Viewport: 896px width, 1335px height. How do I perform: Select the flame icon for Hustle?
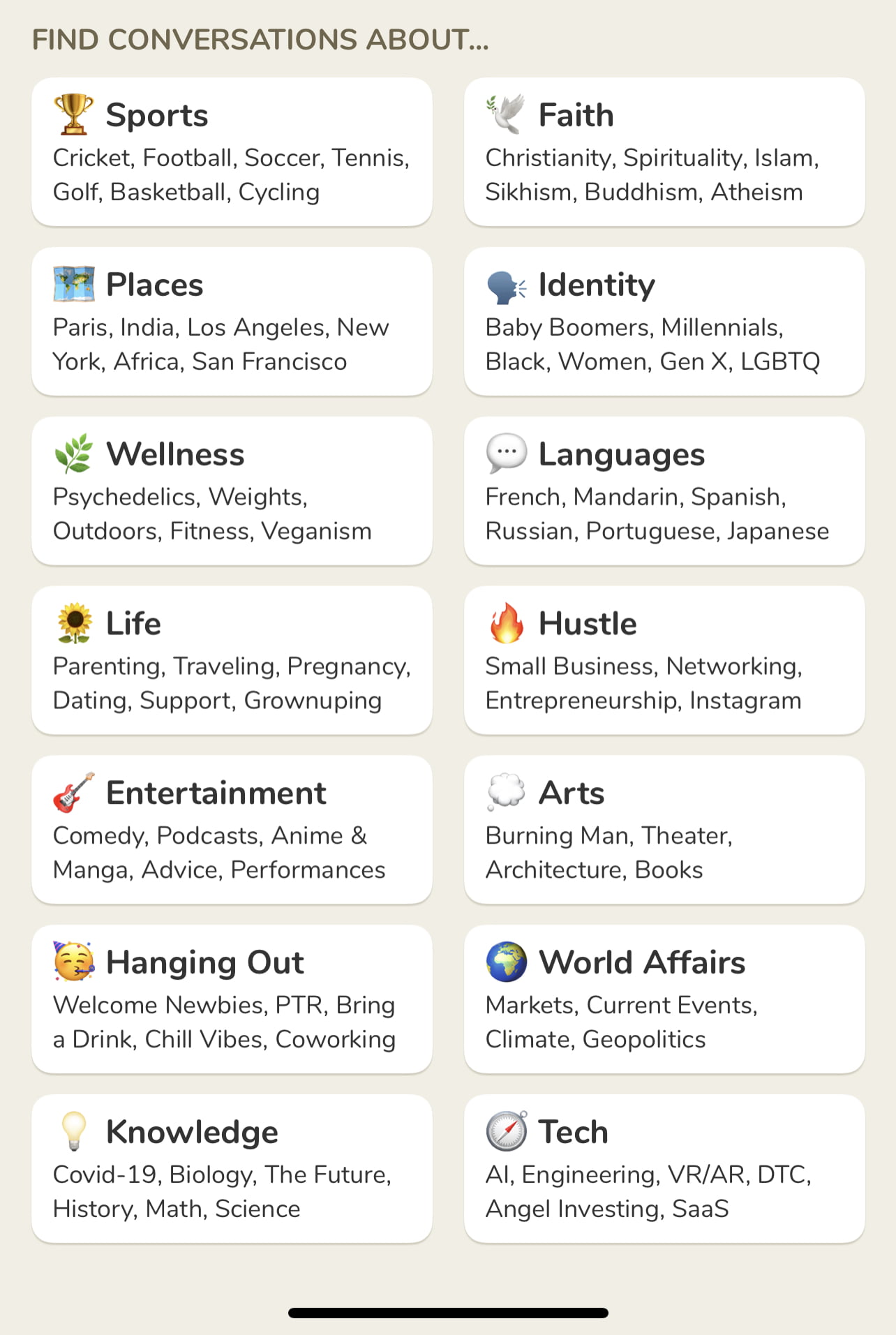point(506,622)
